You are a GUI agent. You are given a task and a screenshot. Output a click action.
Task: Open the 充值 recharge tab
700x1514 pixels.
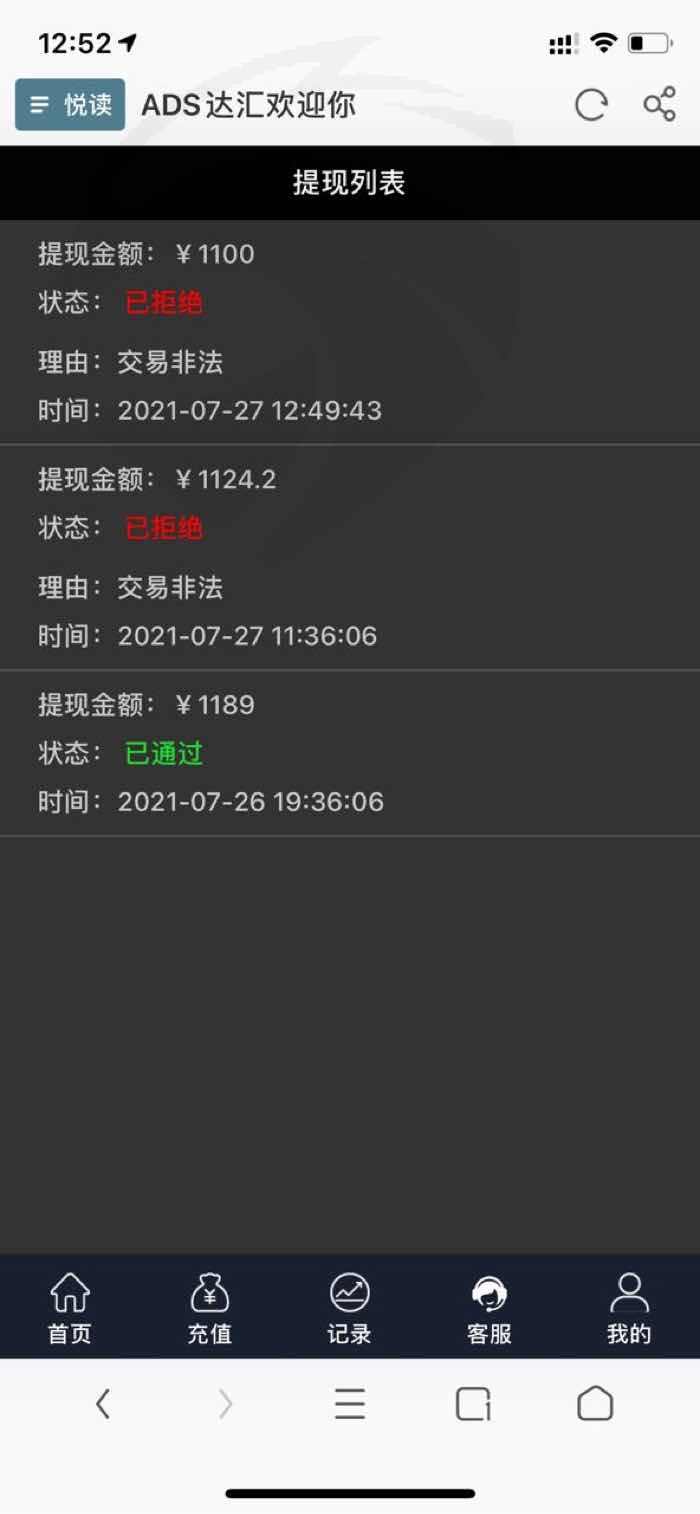click(x=210, y=1308)
